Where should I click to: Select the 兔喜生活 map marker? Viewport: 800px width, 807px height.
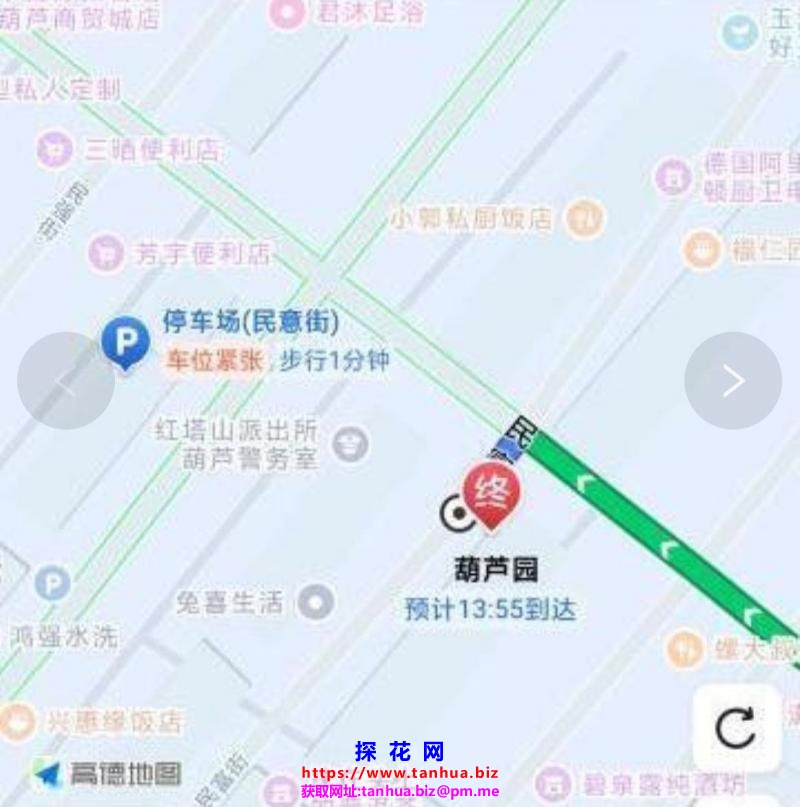tap(318, 602)
